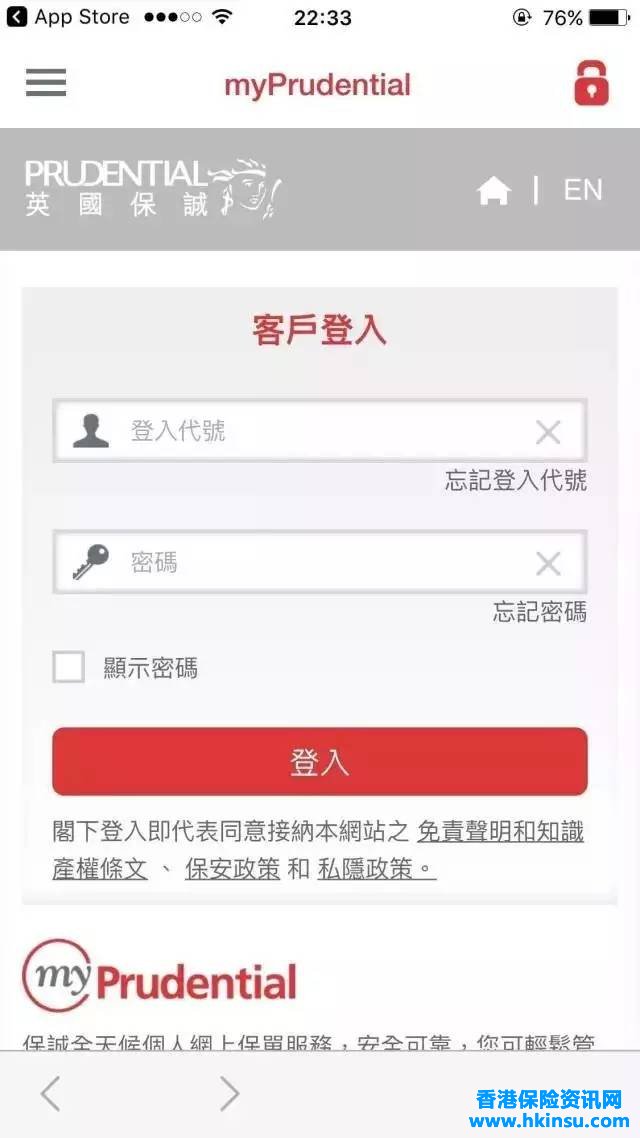Return to App Store from status bar
The height and width of the screenshot is (1138, 640).
[68, 17]
